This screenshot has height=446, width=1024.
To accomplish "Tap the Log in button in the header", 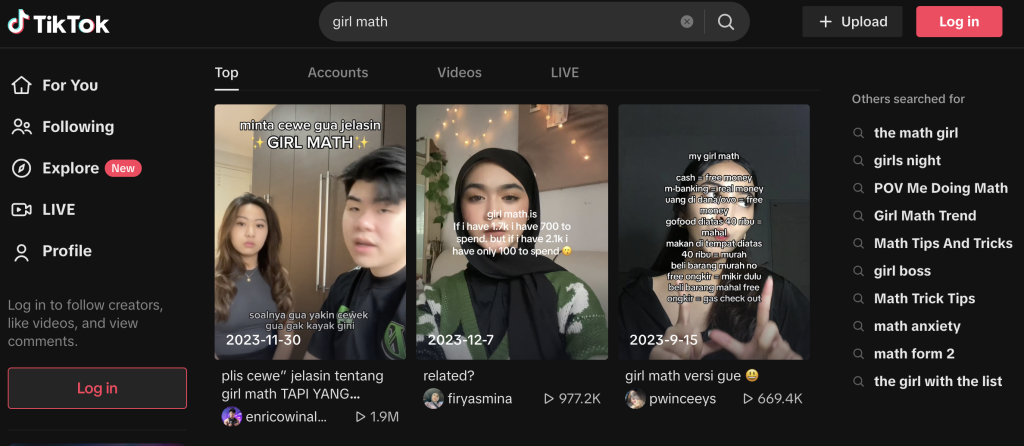I will point(959,22).
